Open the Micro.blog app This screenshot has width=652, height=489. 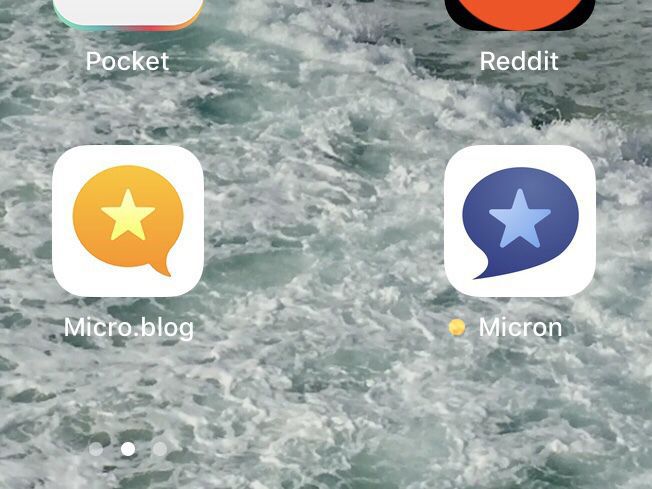pyautogui.click(x=128, y=221)
